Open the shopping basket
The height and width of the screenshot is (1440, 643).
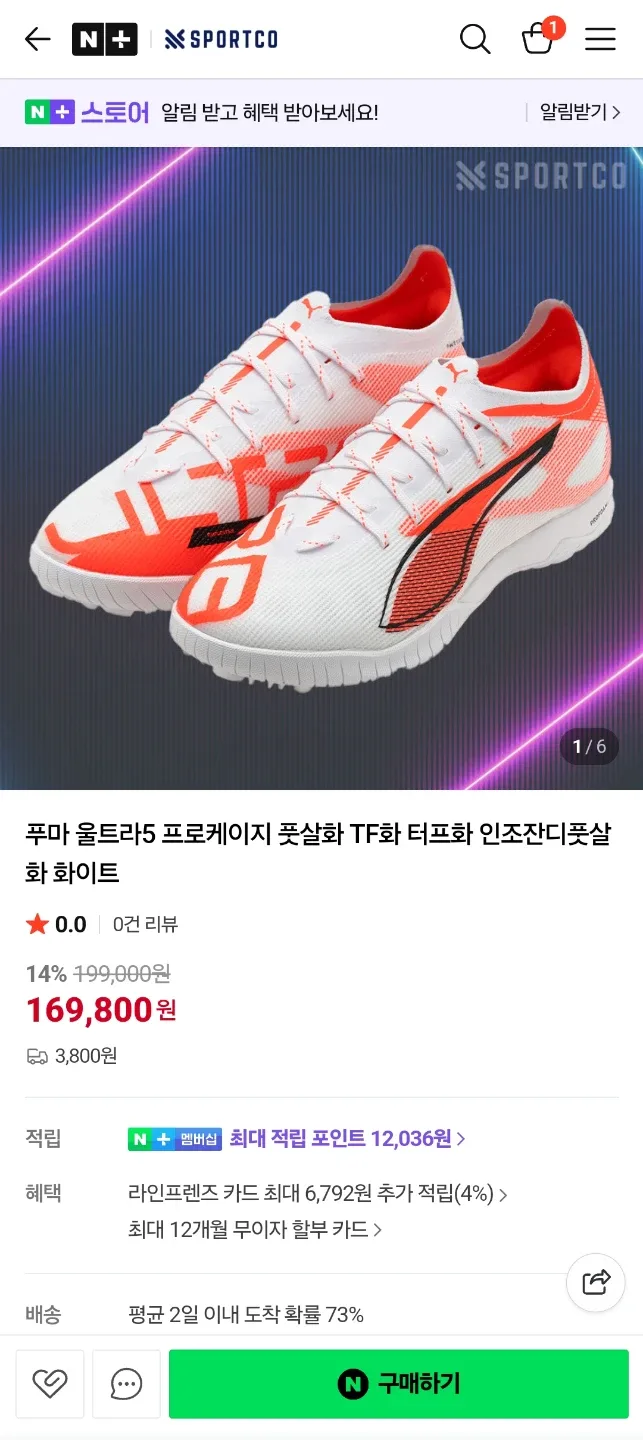coord(538,39)
